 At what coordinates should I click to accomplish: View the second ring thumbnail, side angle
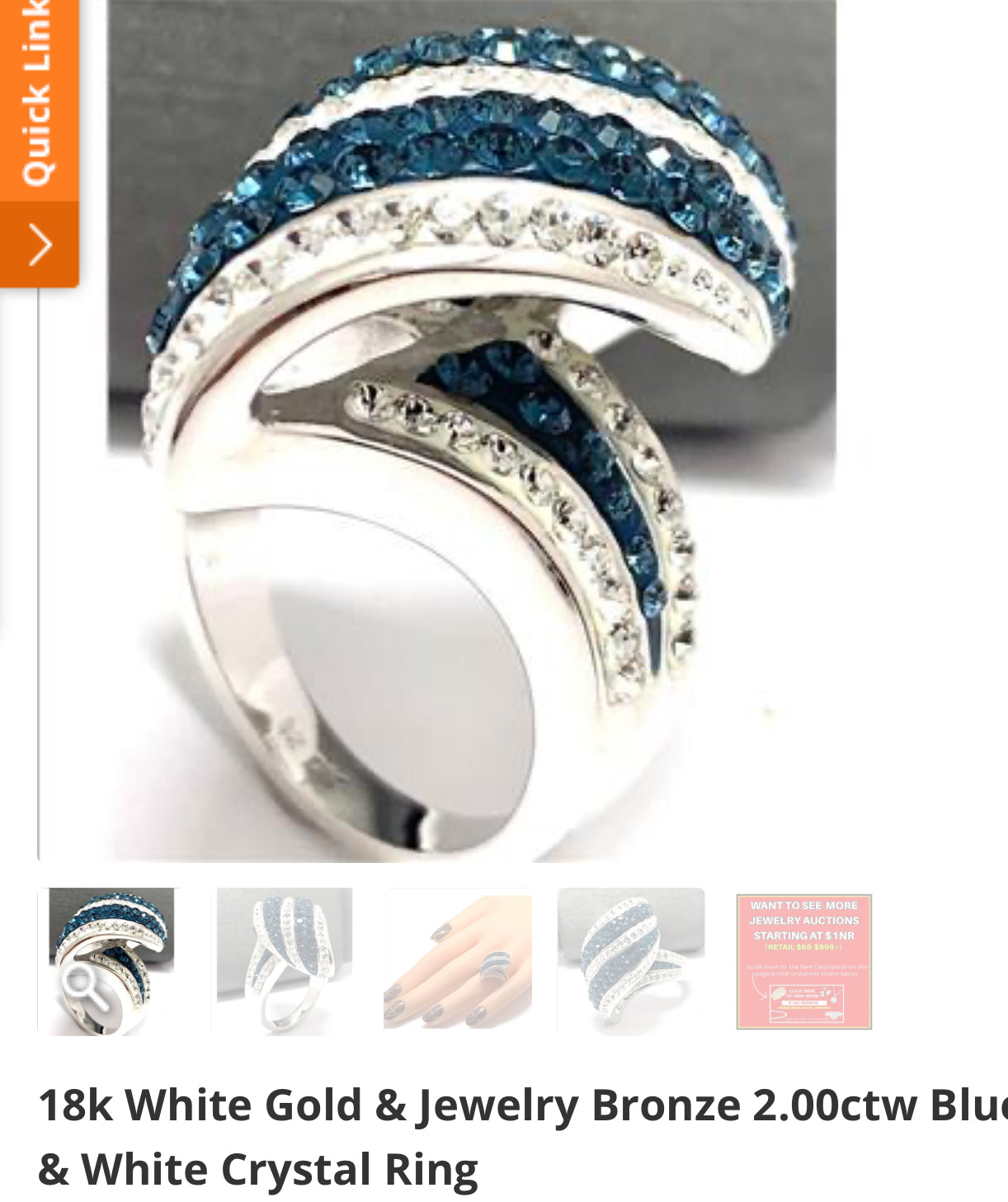(284, 961)
